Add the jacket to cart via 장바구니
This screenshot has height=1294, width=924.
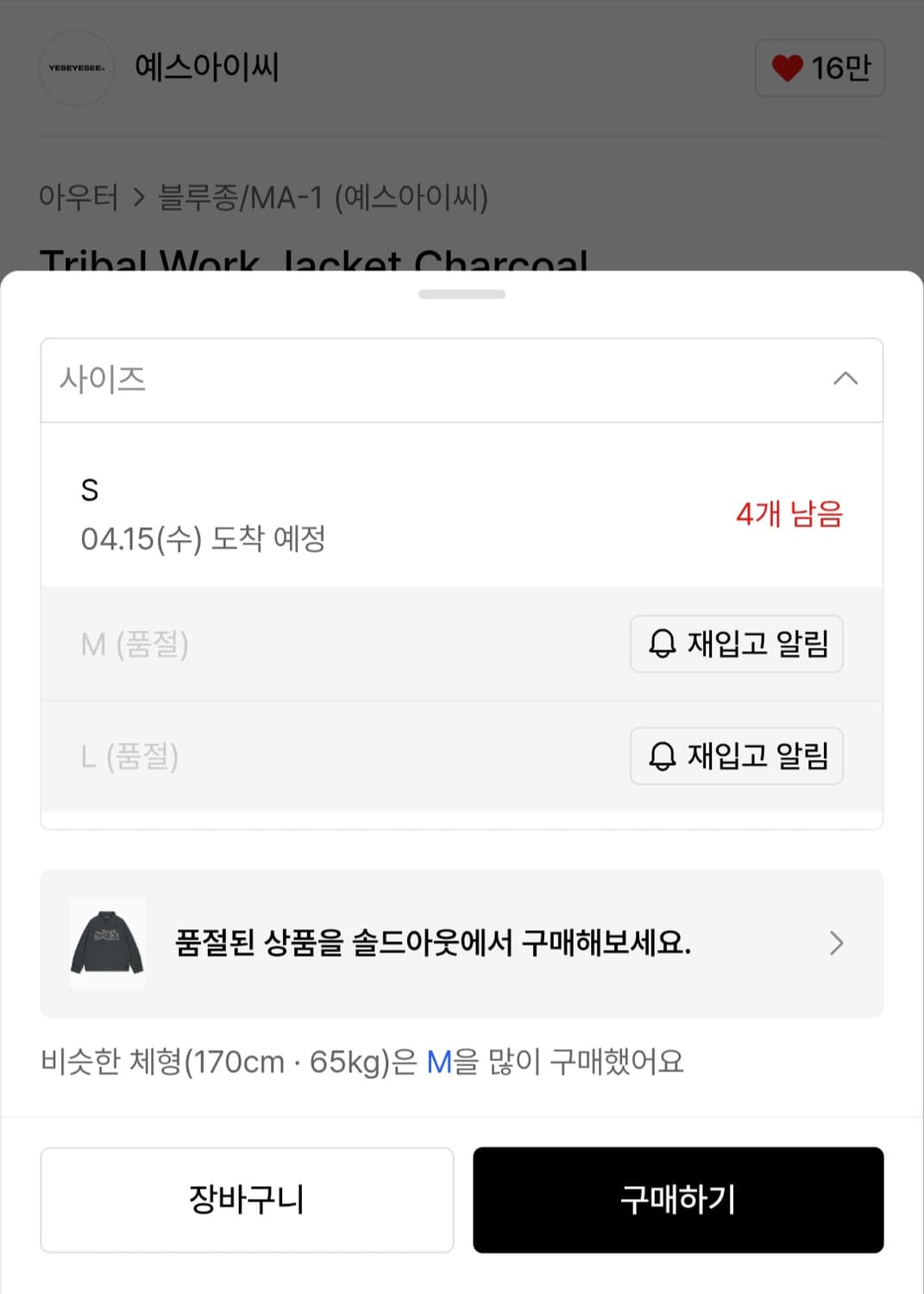pyautogui.click(x=246, y=1200)
